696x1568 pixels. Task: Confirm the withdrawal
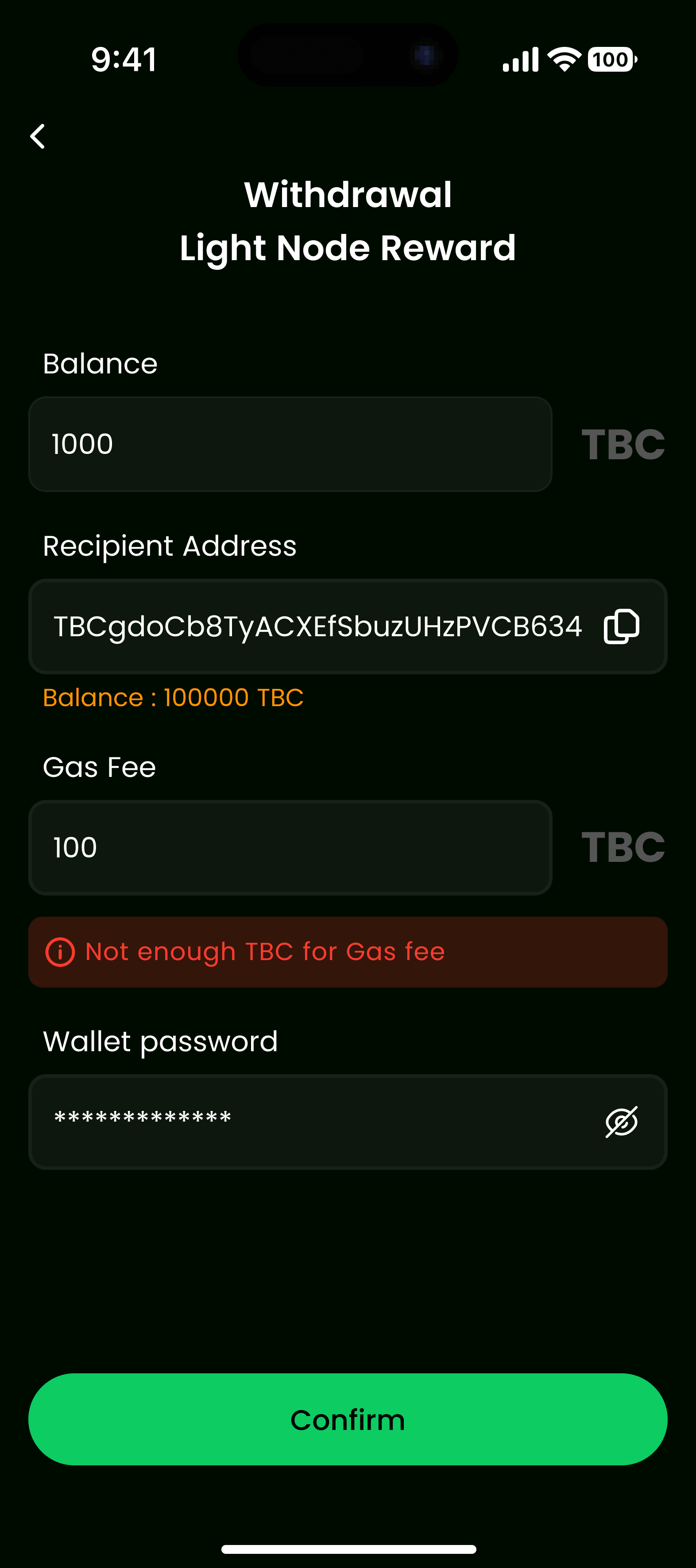pyautogui.click(x=348, y=1419)
